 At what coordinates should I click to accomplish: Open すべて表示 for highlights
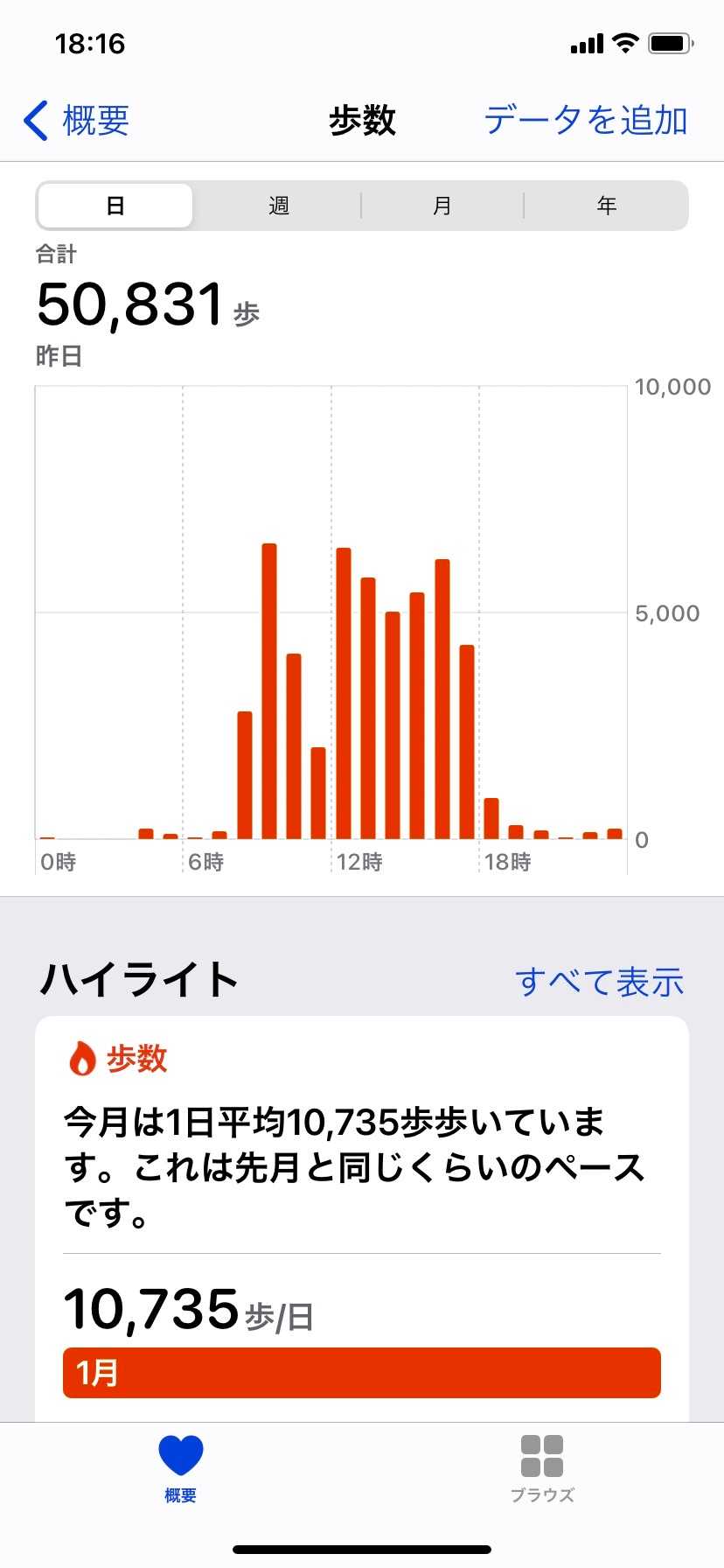click(x=599, y=982)
